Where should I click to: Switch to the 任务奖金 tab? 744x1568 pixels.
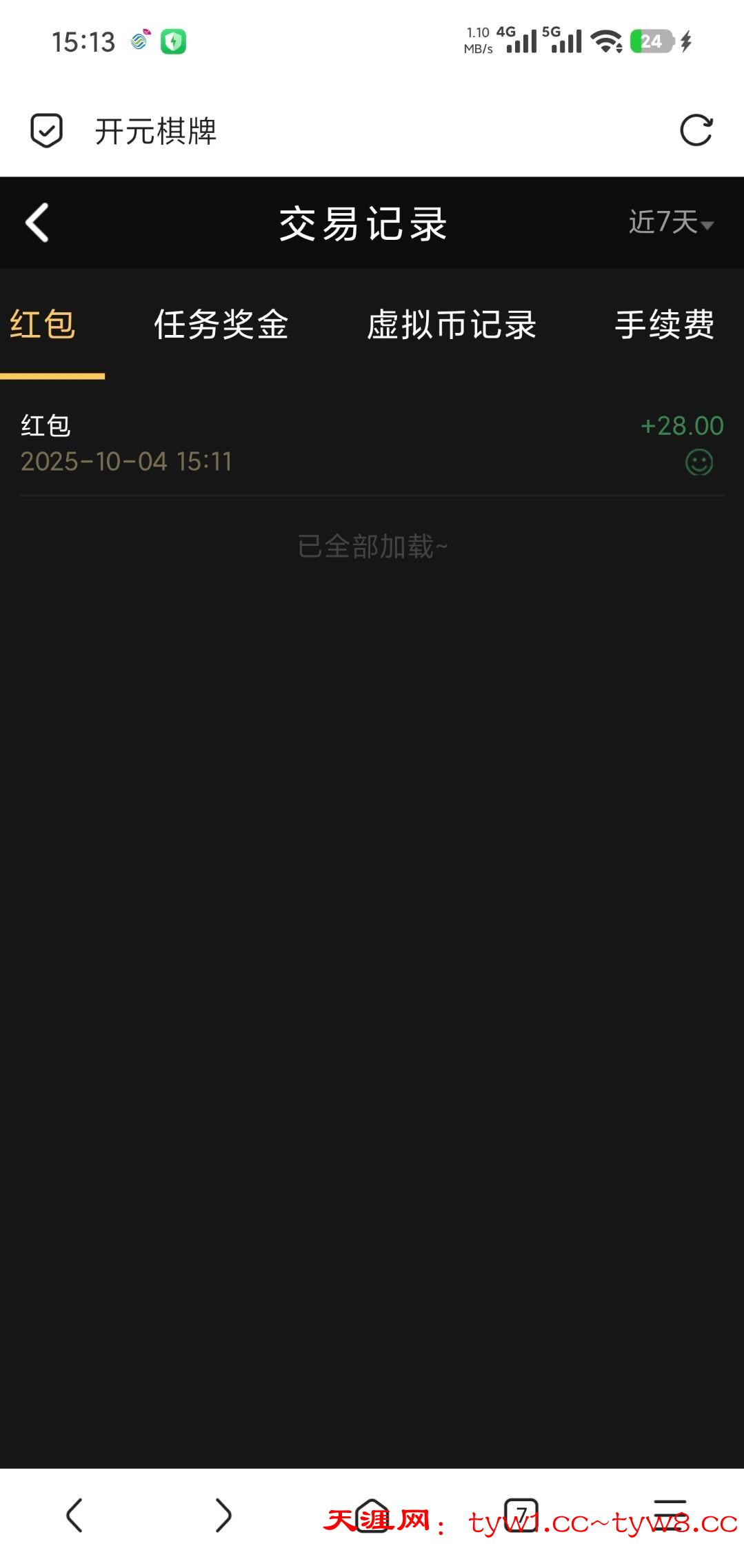[221, 325]
